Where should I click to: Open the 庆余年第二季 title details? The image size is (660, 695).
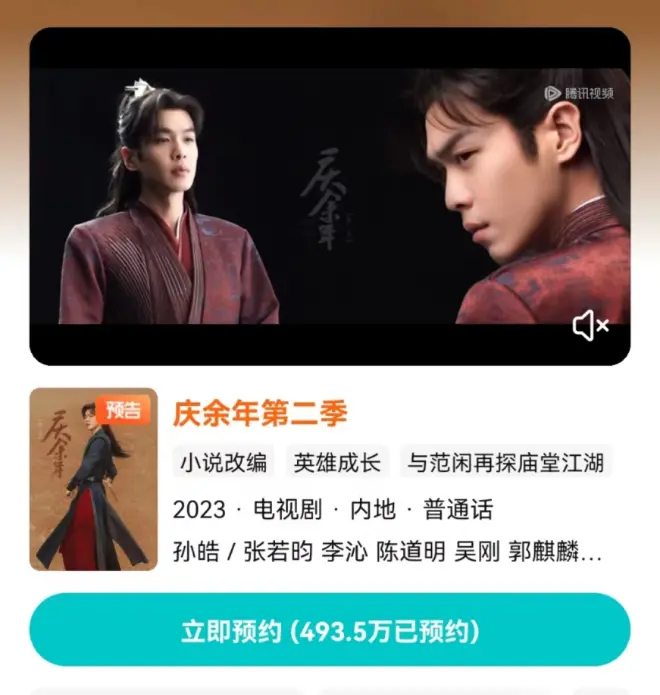[260, 412]
